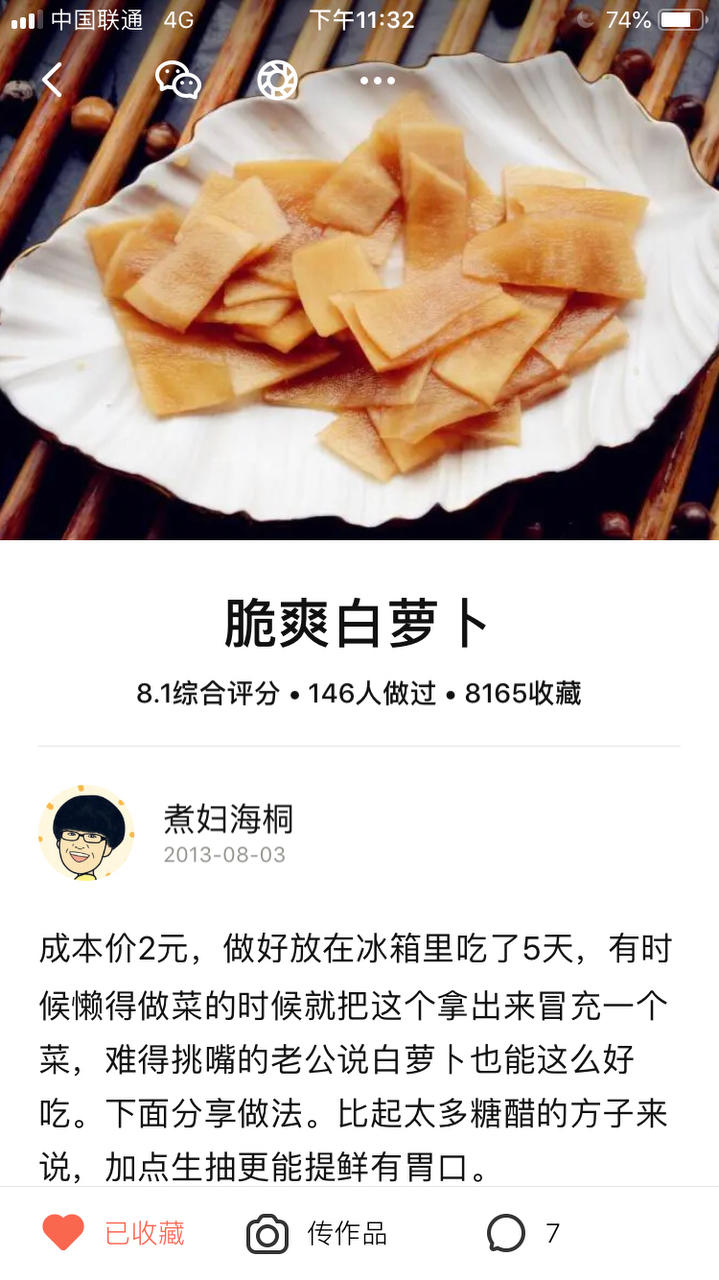Go back using the top arrow

click(x=52, y=80)
